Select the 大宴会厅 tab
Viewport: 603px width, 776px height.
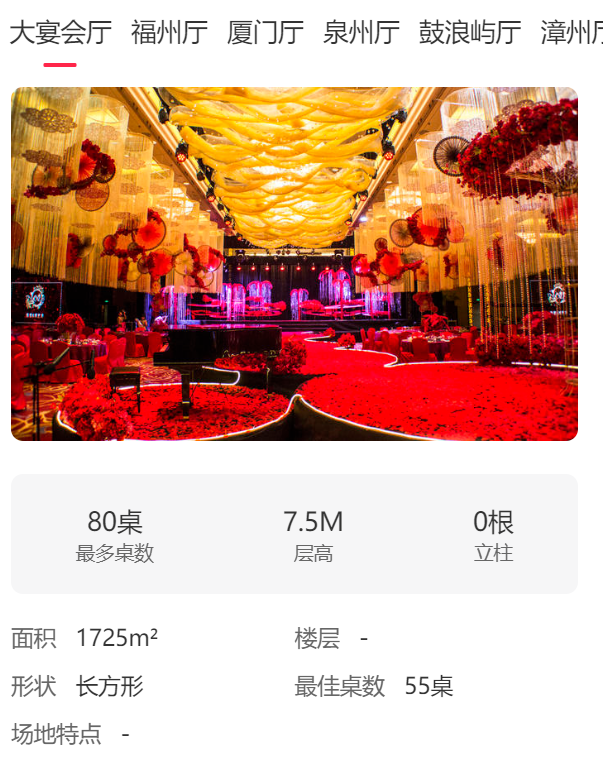coord(60,33)
